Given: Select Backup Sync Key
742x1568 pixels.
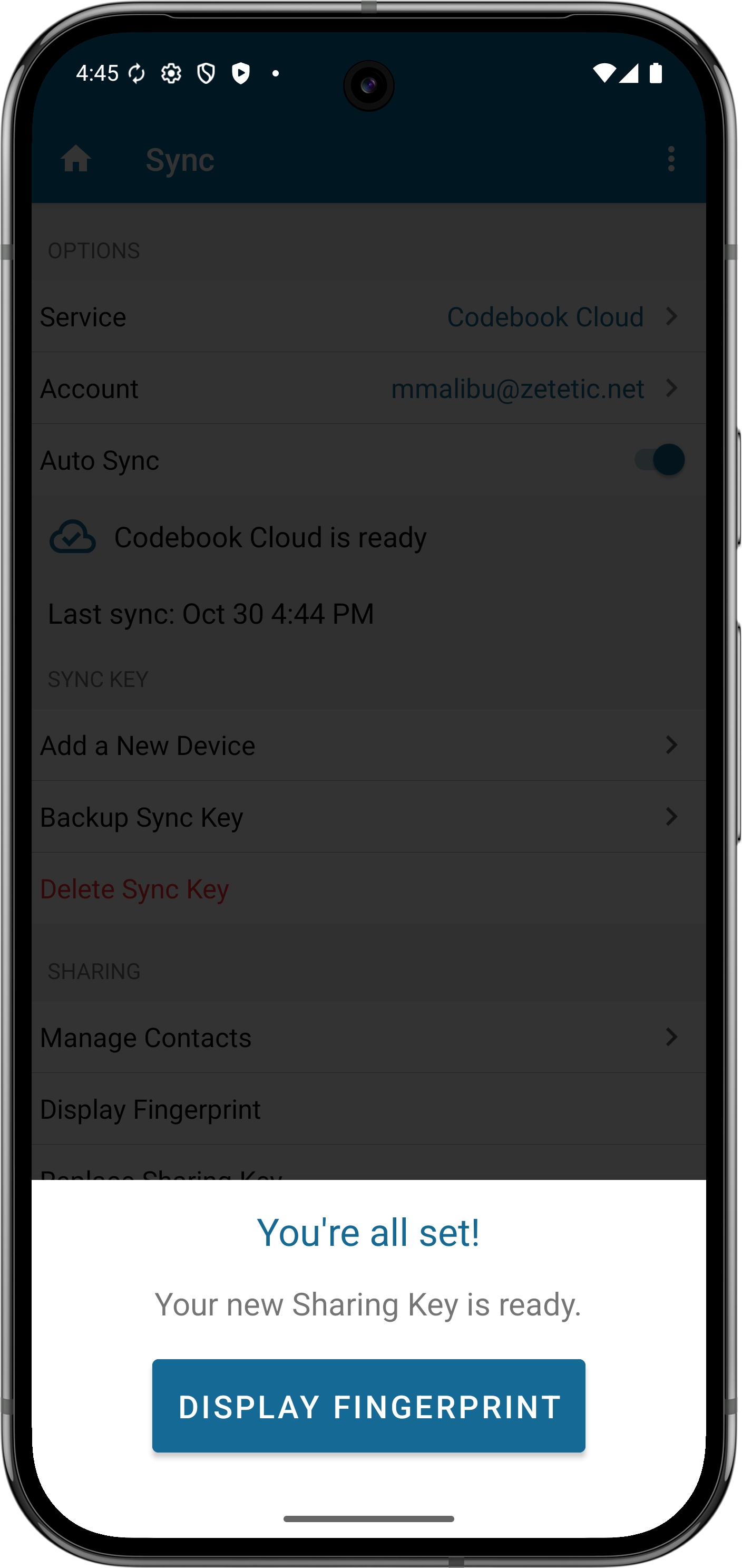Looking at the screenshot, I should coord(368,817).
